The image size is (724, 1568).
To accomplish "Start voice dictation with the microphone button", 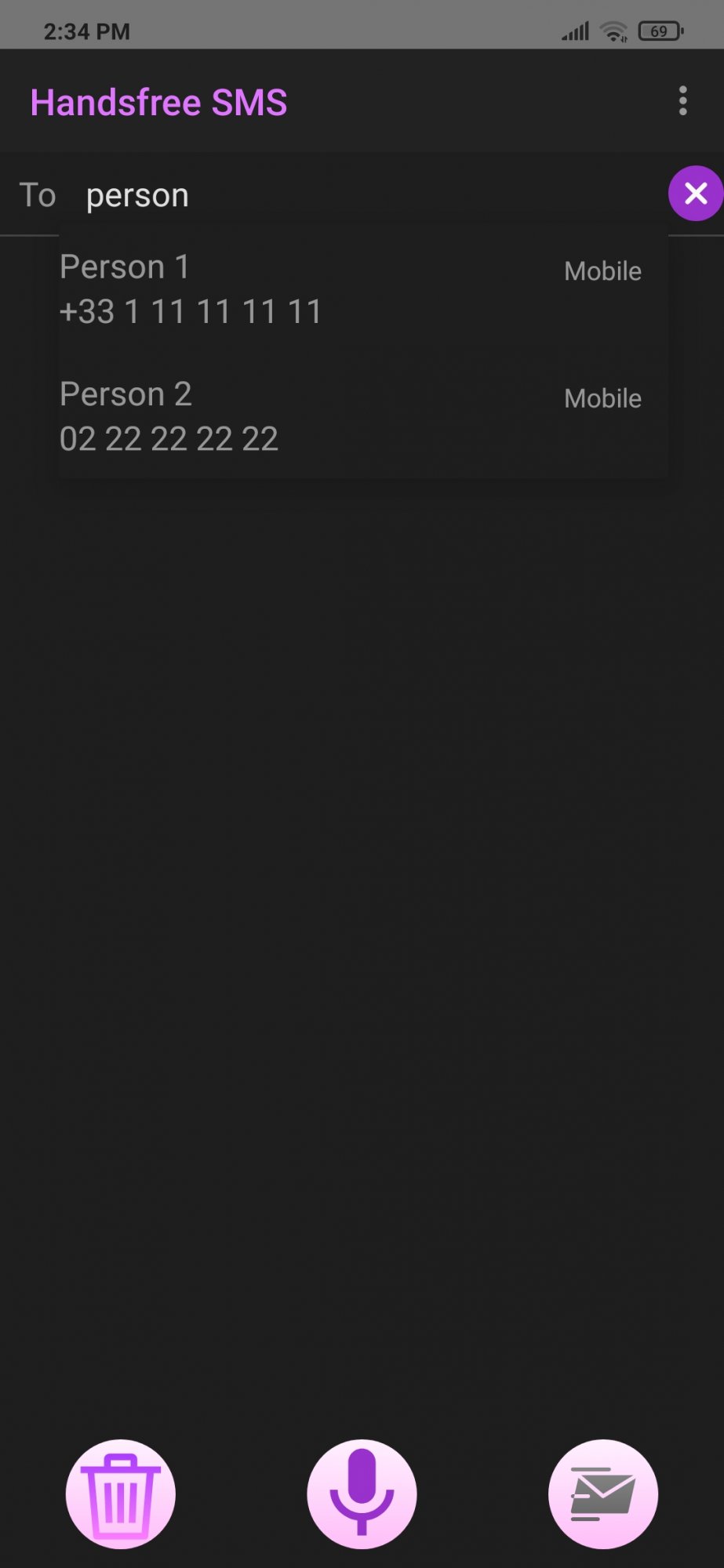I will click(x=362, y=1494).
